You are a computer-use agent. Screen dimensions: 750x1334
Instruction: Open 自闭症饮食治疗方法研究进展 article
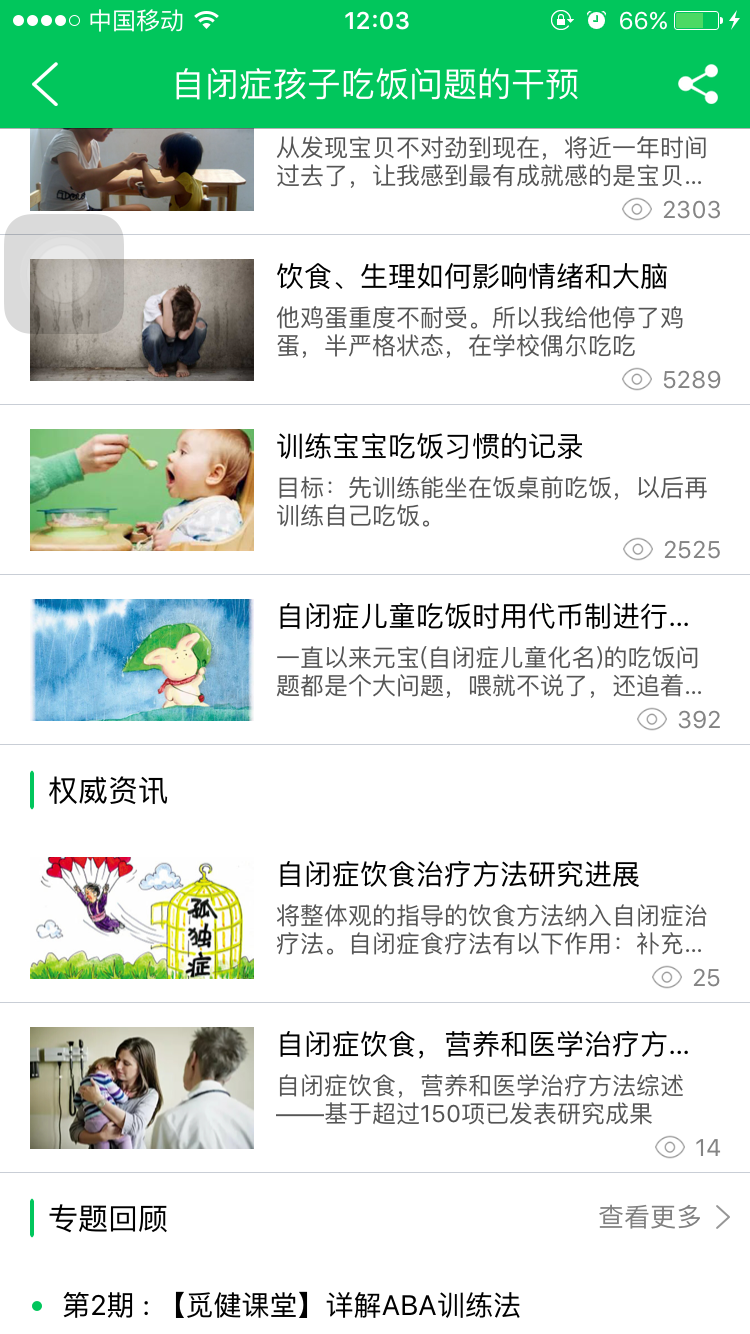[x=458, y=875]
